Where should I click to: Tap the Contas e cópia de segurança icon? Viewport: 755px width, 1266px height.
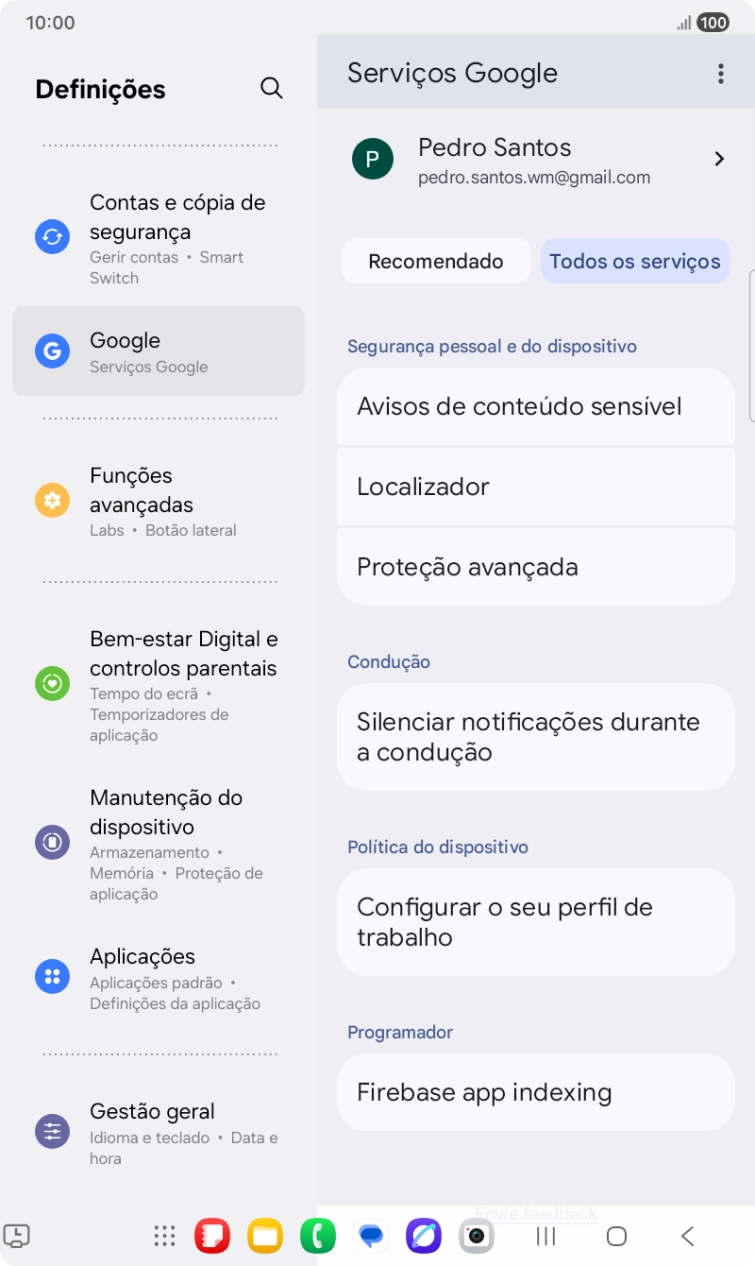point(52,236)
